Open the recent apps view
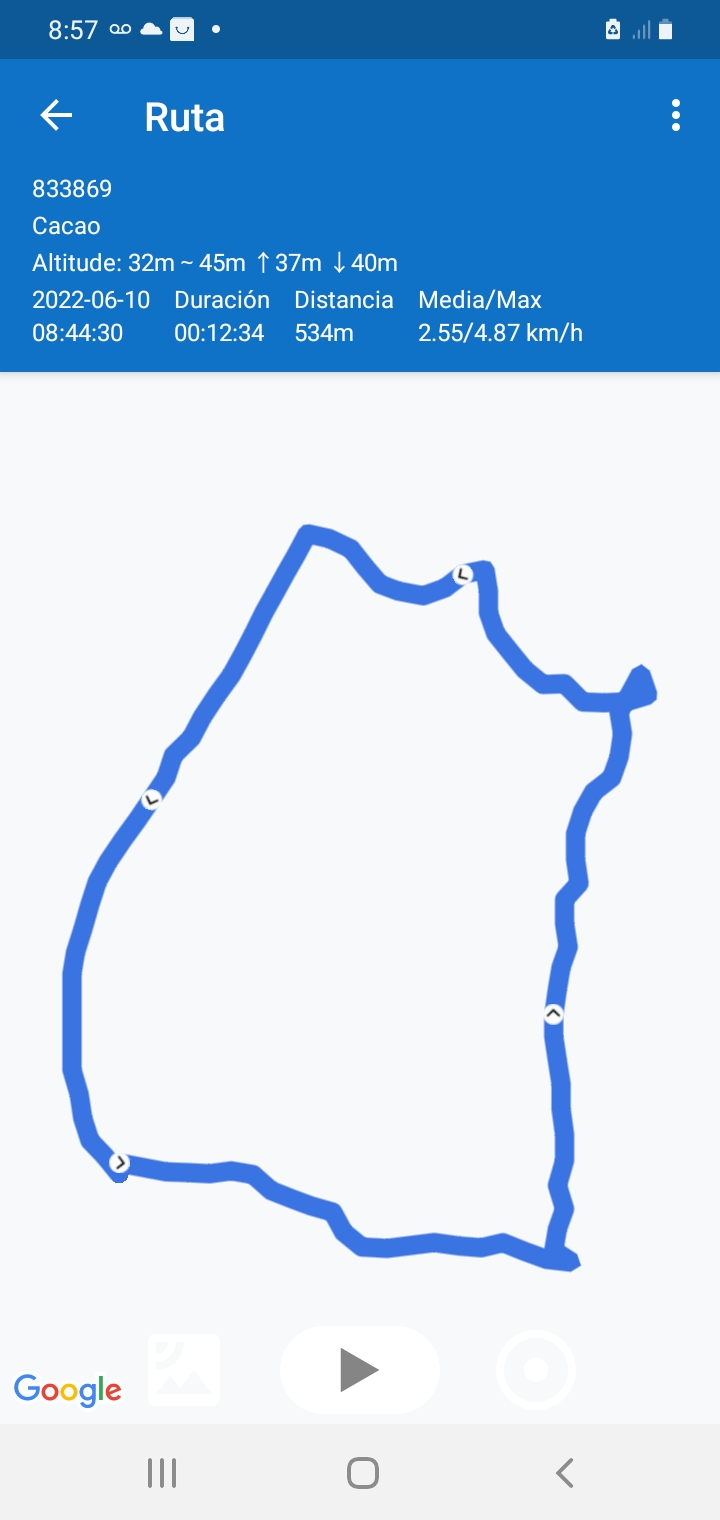720x1520 pixels. [x=161, y=1472]
